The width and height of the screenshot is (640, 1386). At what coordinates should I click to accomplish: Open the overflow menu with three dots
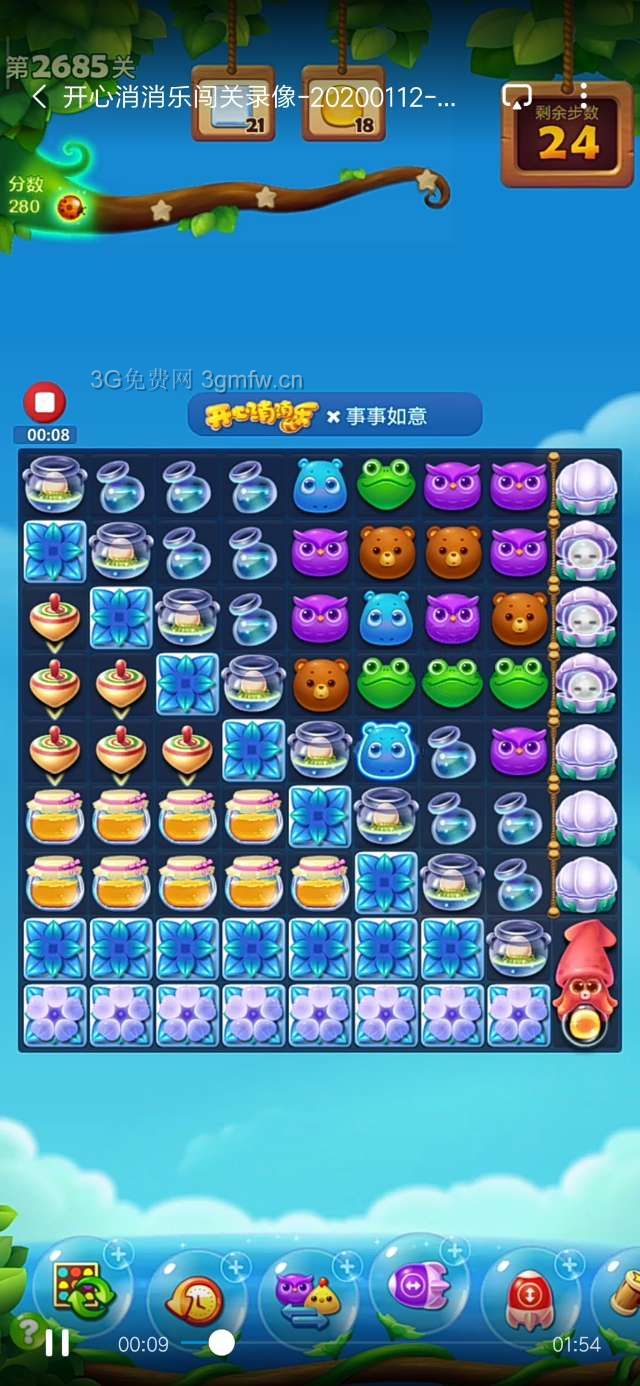coord(585,97)
